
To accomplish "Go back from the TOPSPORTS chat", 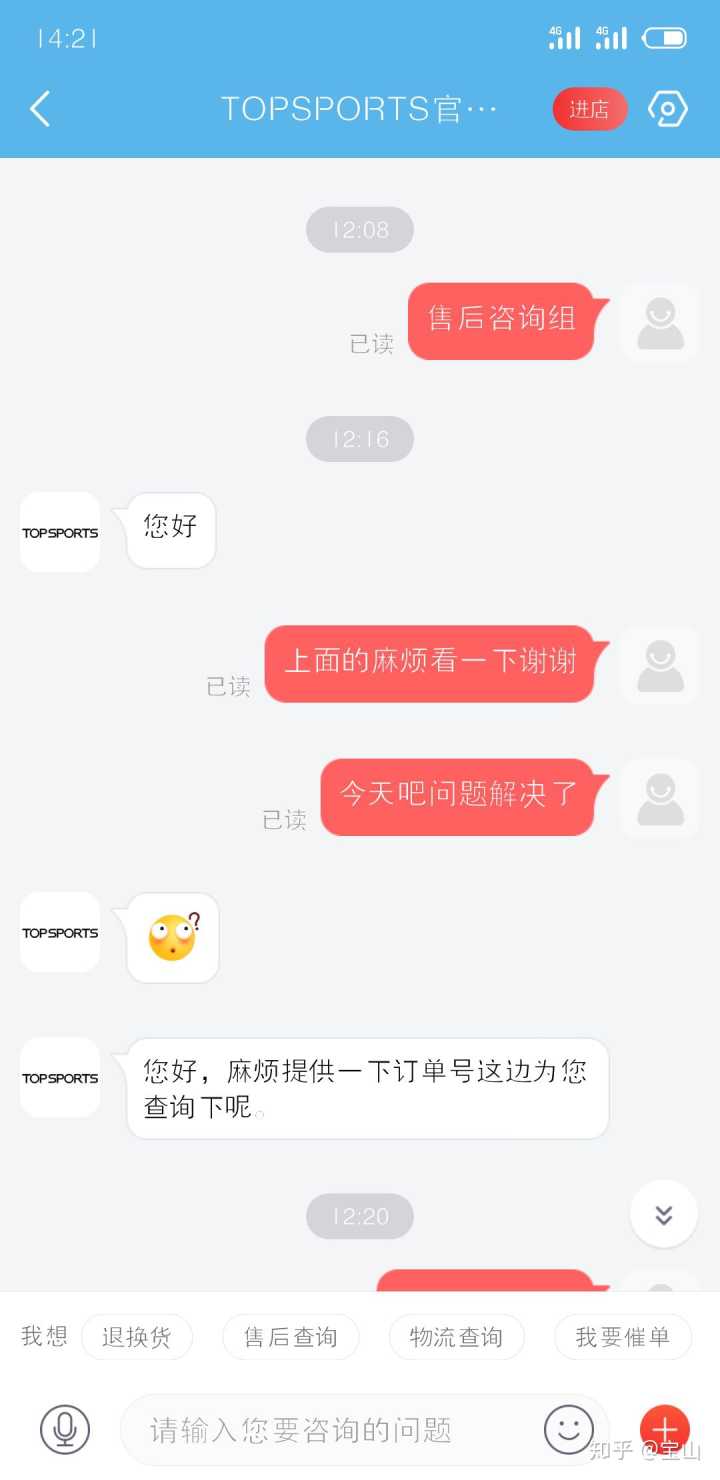I will pyautogui.click(x=40, y=108).
